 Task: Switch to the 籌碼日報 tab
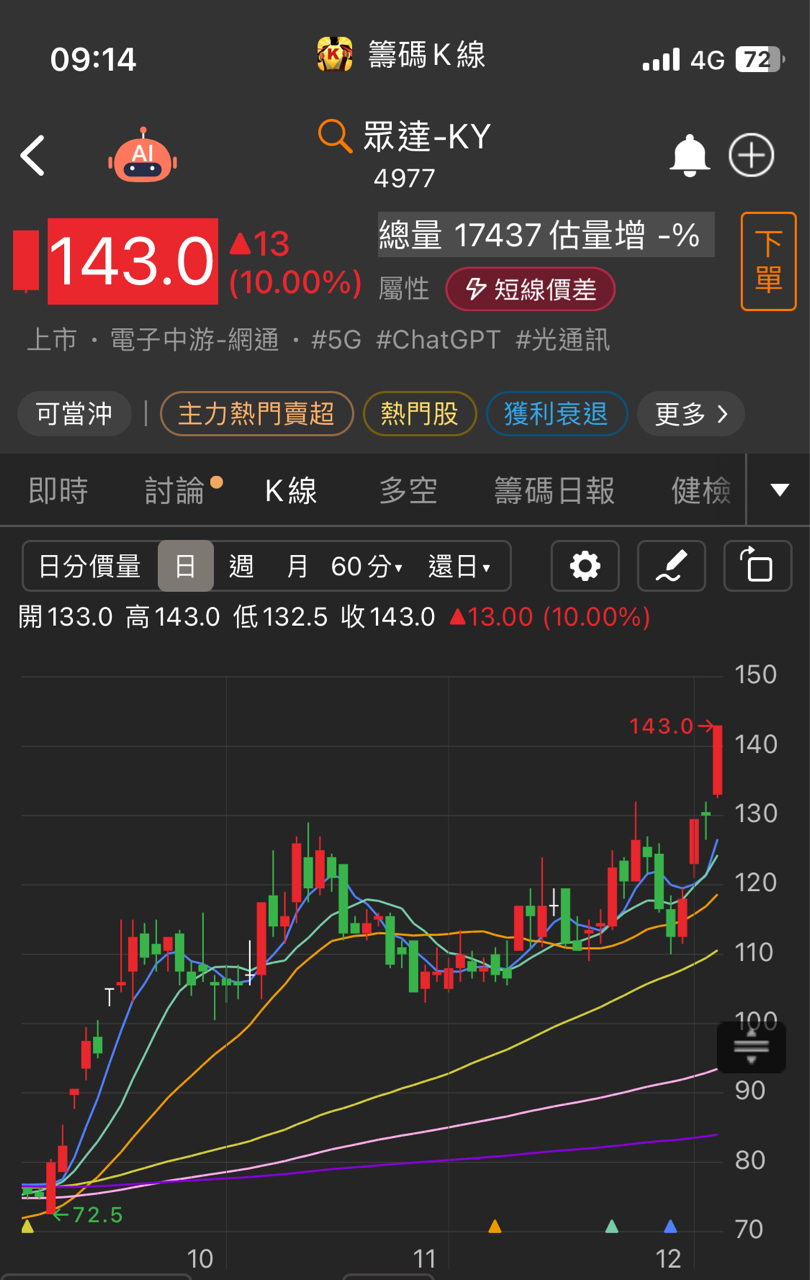554,491
